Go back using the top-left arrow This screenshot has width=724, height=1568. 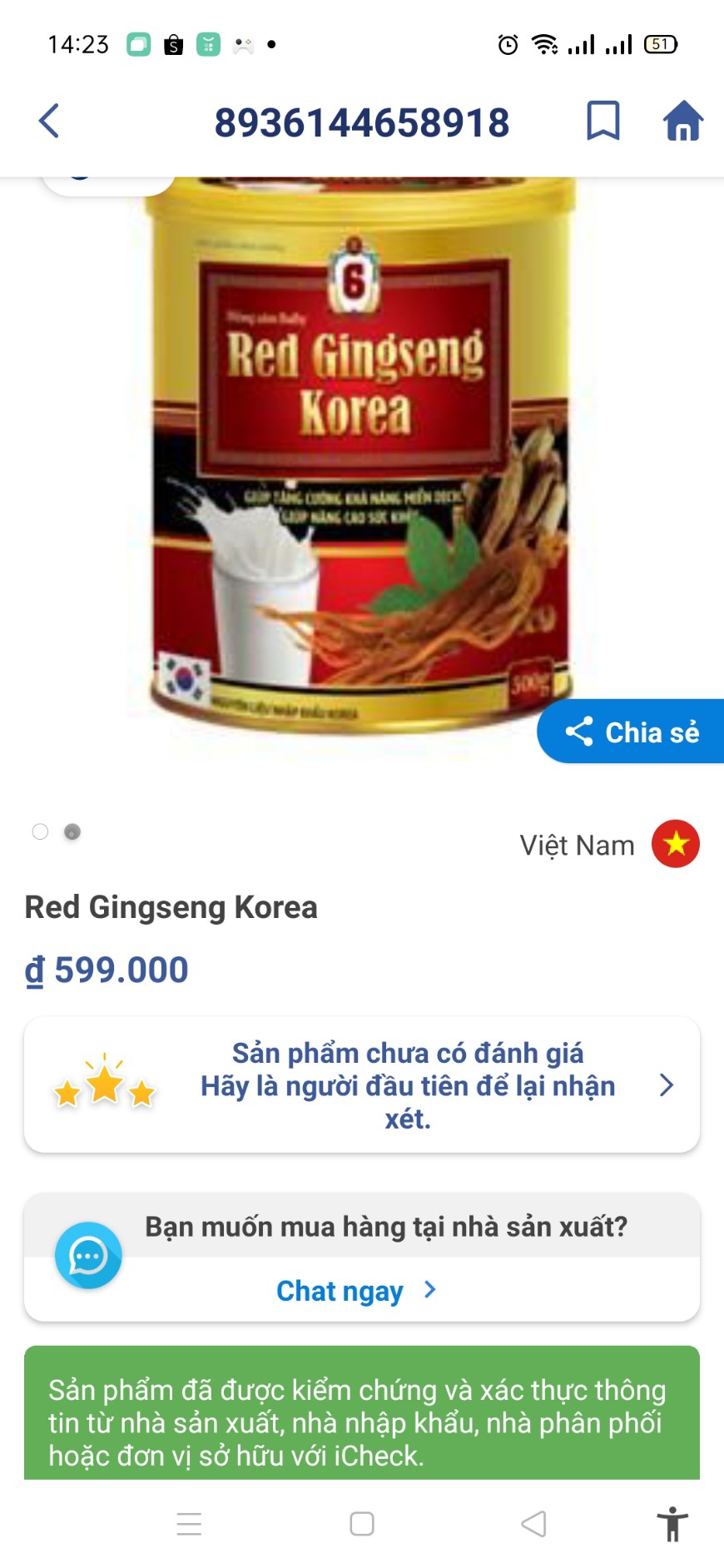(x=50, y=122)
